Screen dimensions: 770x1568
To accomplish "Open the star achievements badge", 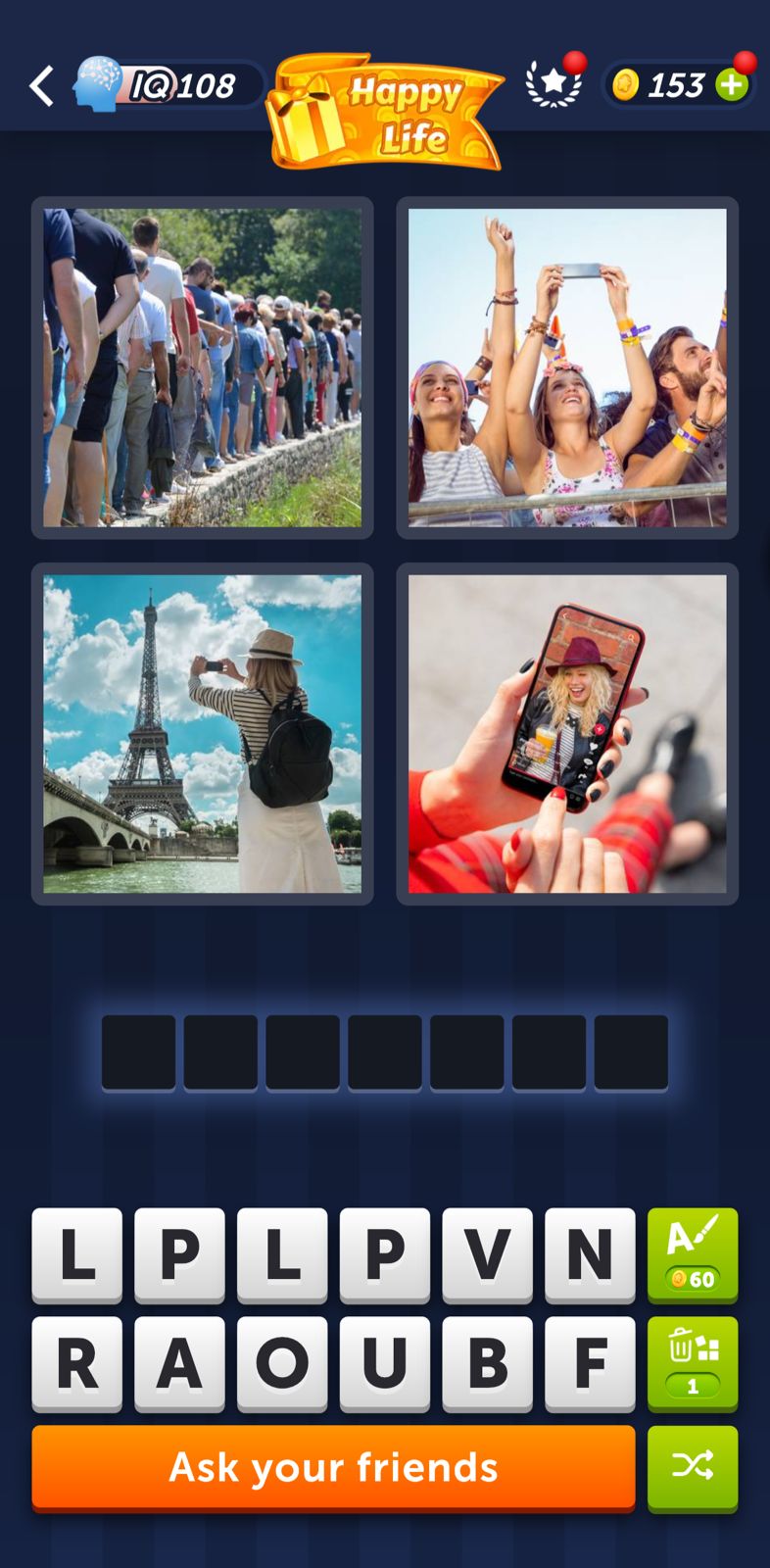I will pyautogui.click(x=554, y=83).
